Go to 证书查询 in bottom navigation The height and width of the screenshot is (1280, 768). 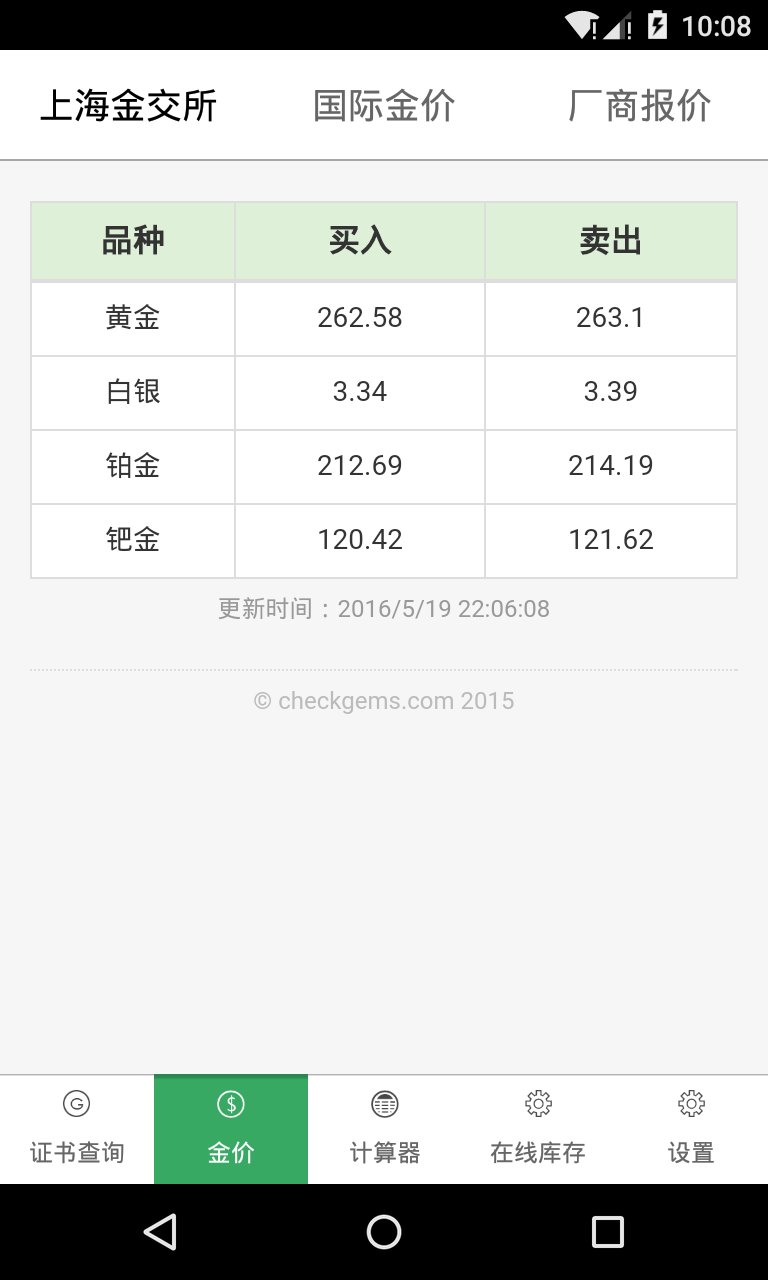click(77, 1130)
